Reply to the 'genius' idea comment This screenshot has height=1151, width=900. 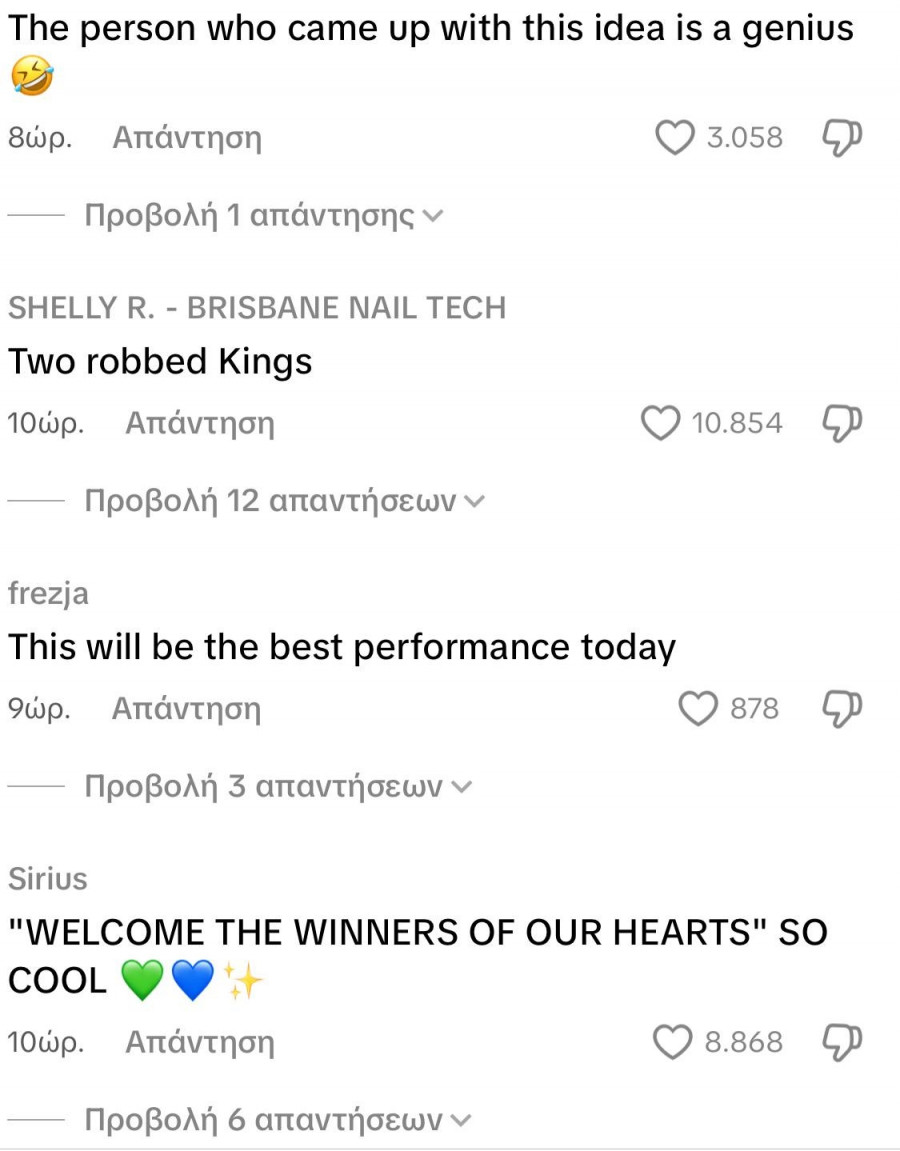(x=187, y=138)
